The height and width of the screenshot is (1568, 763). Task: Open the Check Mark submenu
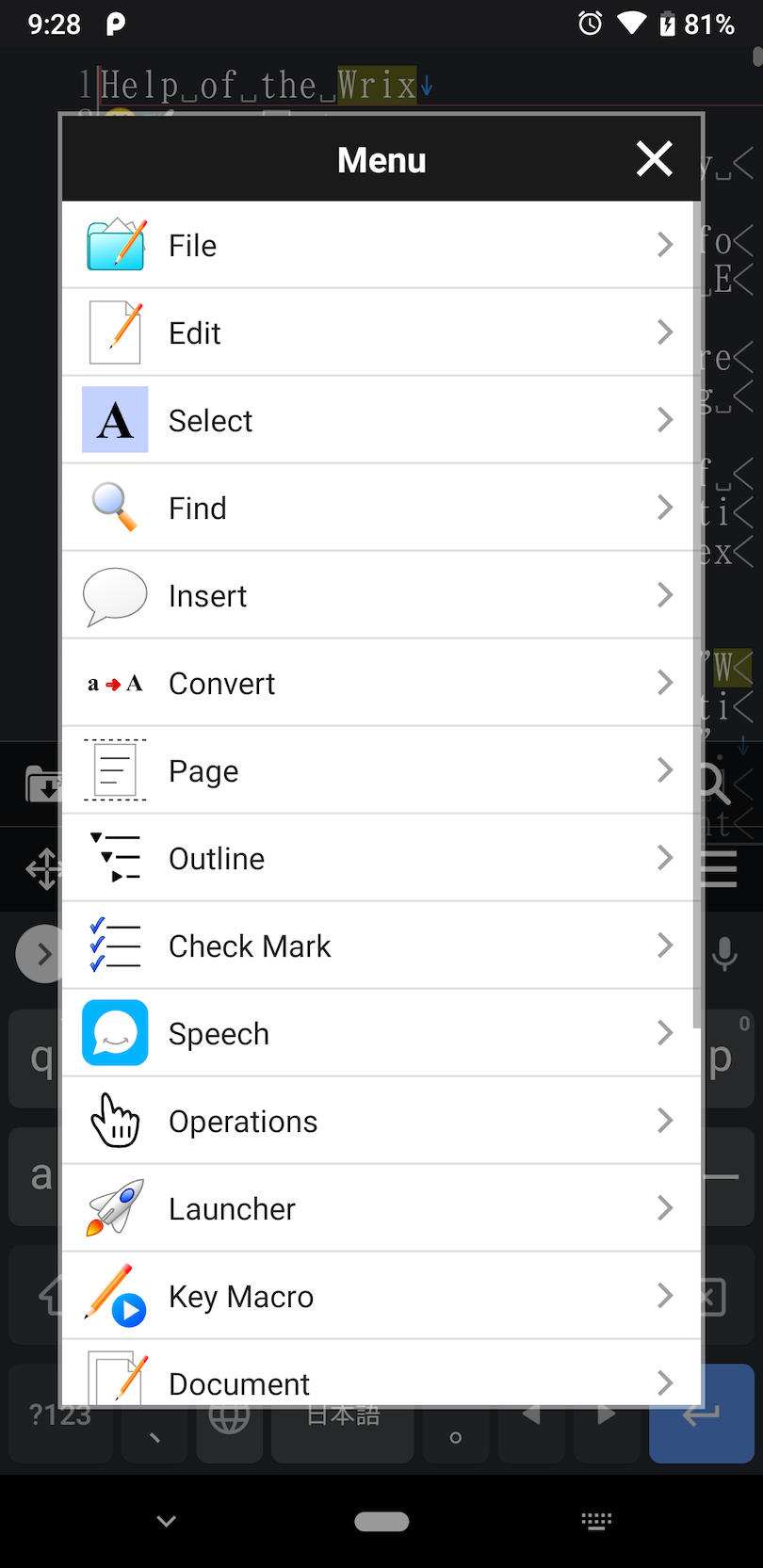(381, 946)
